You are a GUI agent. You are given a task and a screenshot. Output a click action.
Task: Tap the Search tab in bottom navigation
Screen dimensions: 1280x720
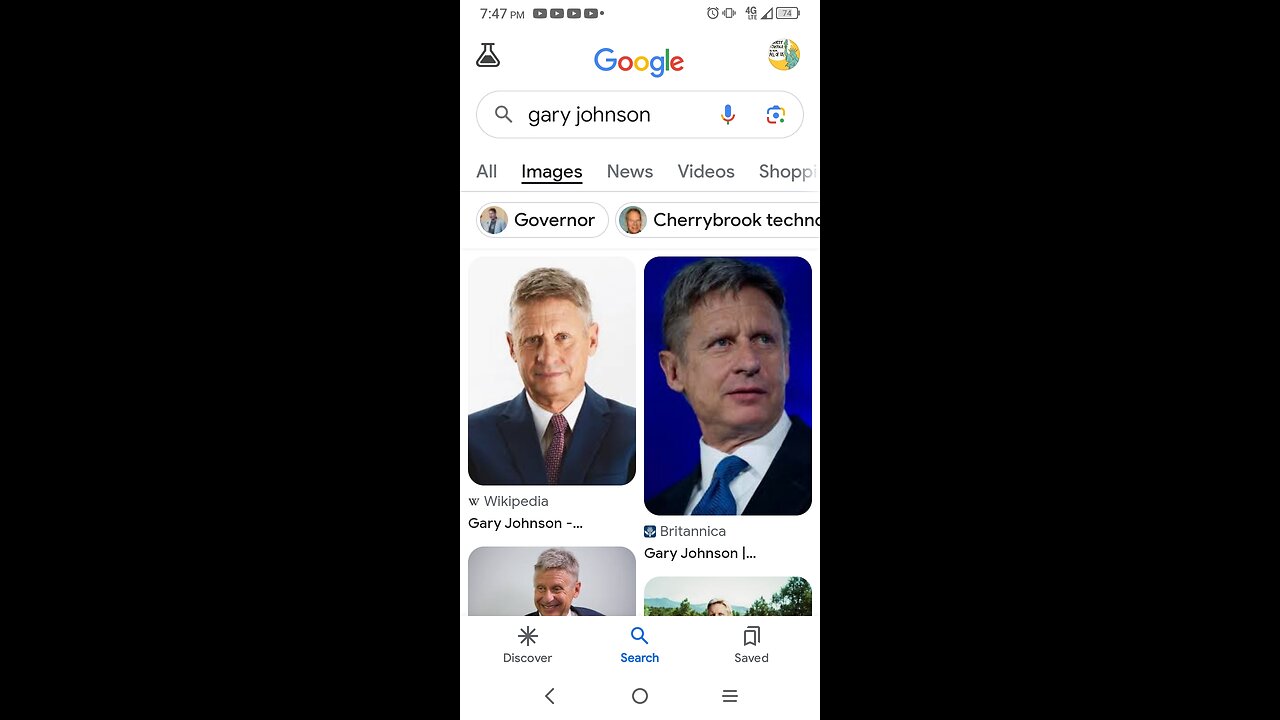[x=640, y=644]
